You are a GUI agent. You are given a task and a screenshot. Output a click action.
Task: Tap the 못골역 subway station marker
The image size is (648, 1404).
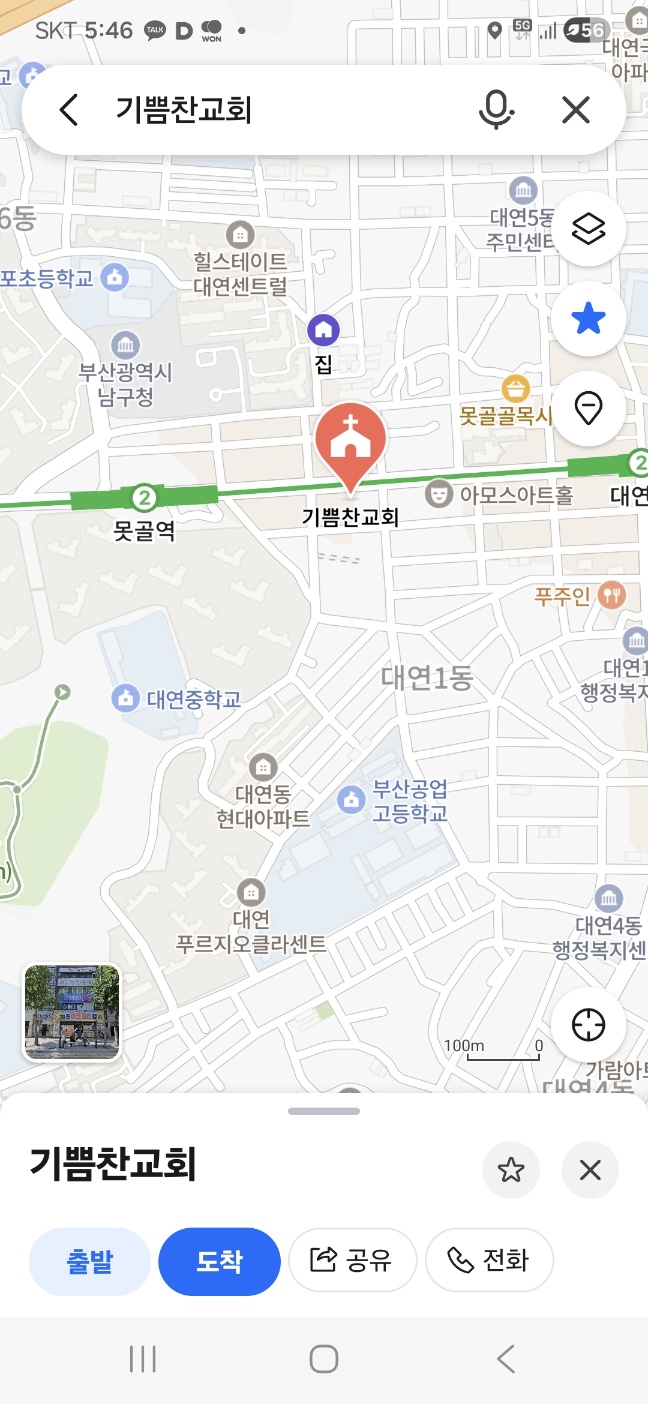click(145, 497)
